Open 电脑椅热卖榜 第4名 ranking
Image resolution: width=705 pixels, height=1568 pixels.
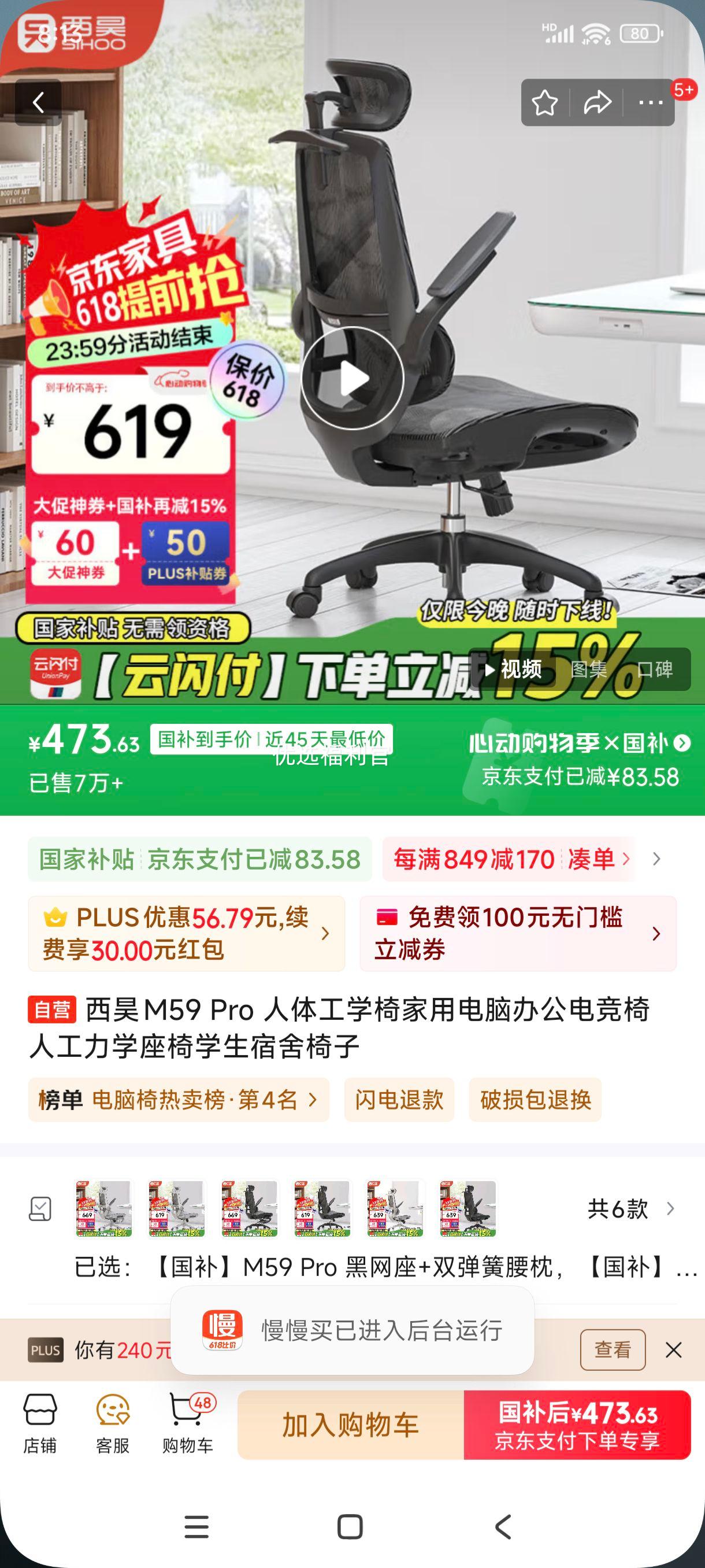[178, 1099]
